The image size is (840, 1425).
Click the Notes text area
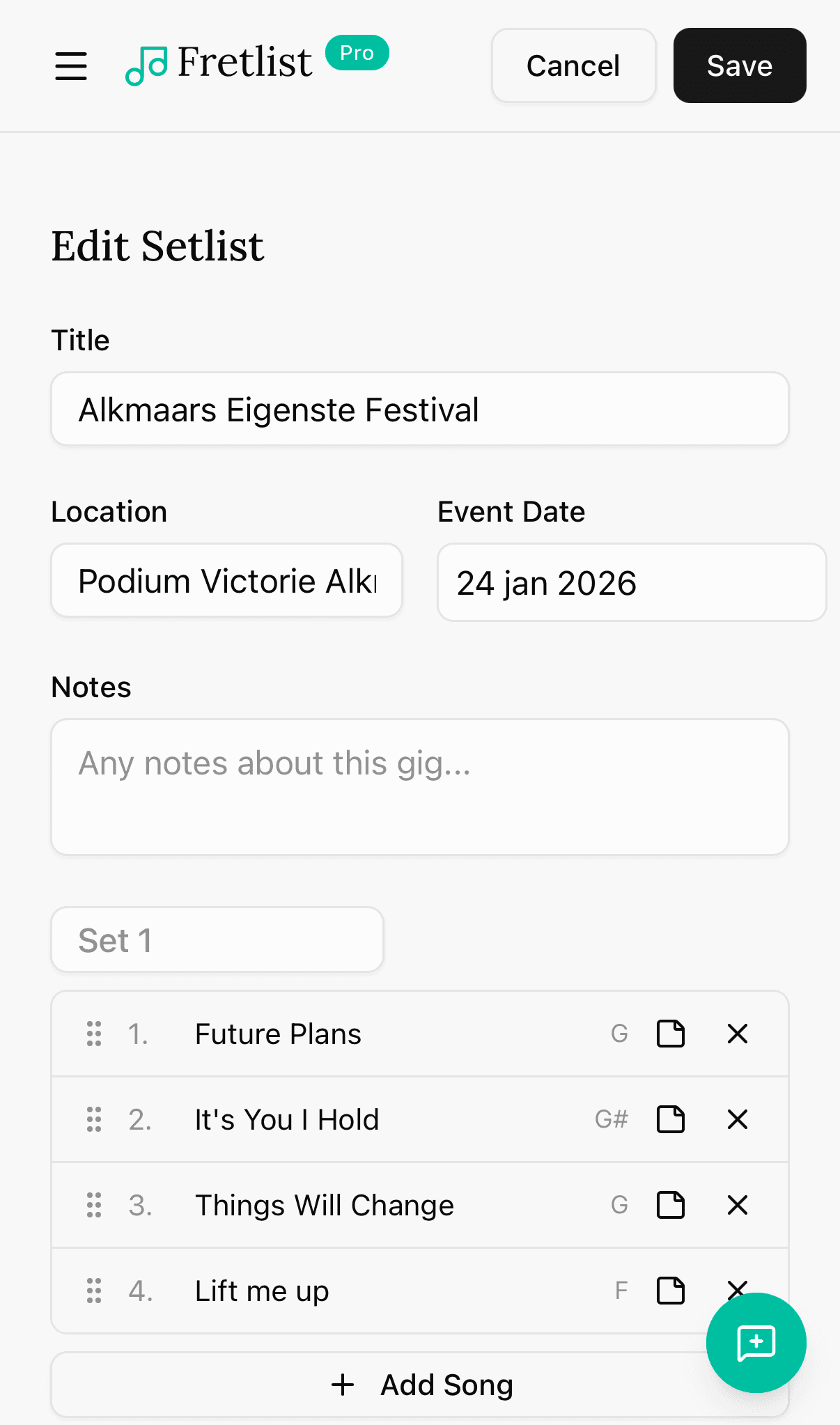point(418,787)
